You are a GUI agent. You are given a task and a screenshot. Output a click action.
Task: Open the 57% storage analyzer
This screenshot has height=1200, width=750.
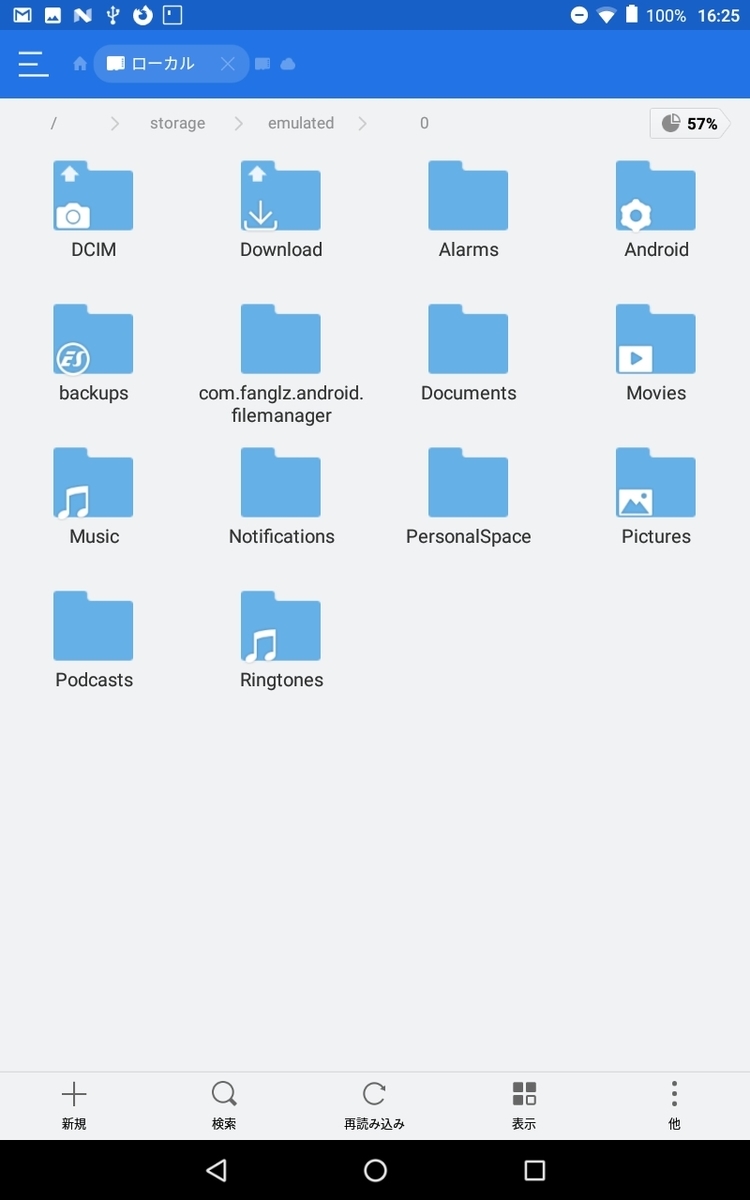[690, 123]
